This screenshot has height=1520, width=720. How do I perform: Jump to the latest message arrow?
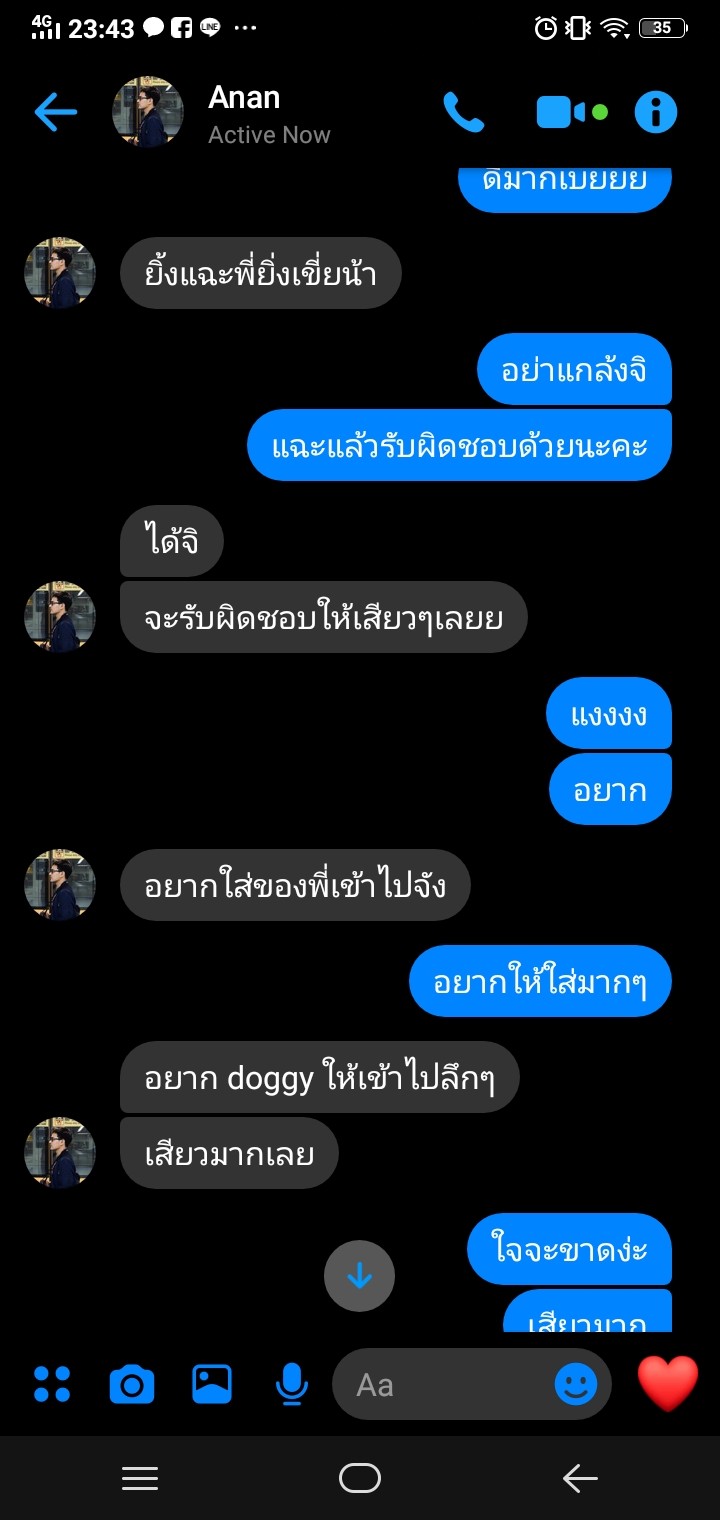(359, 1276)
